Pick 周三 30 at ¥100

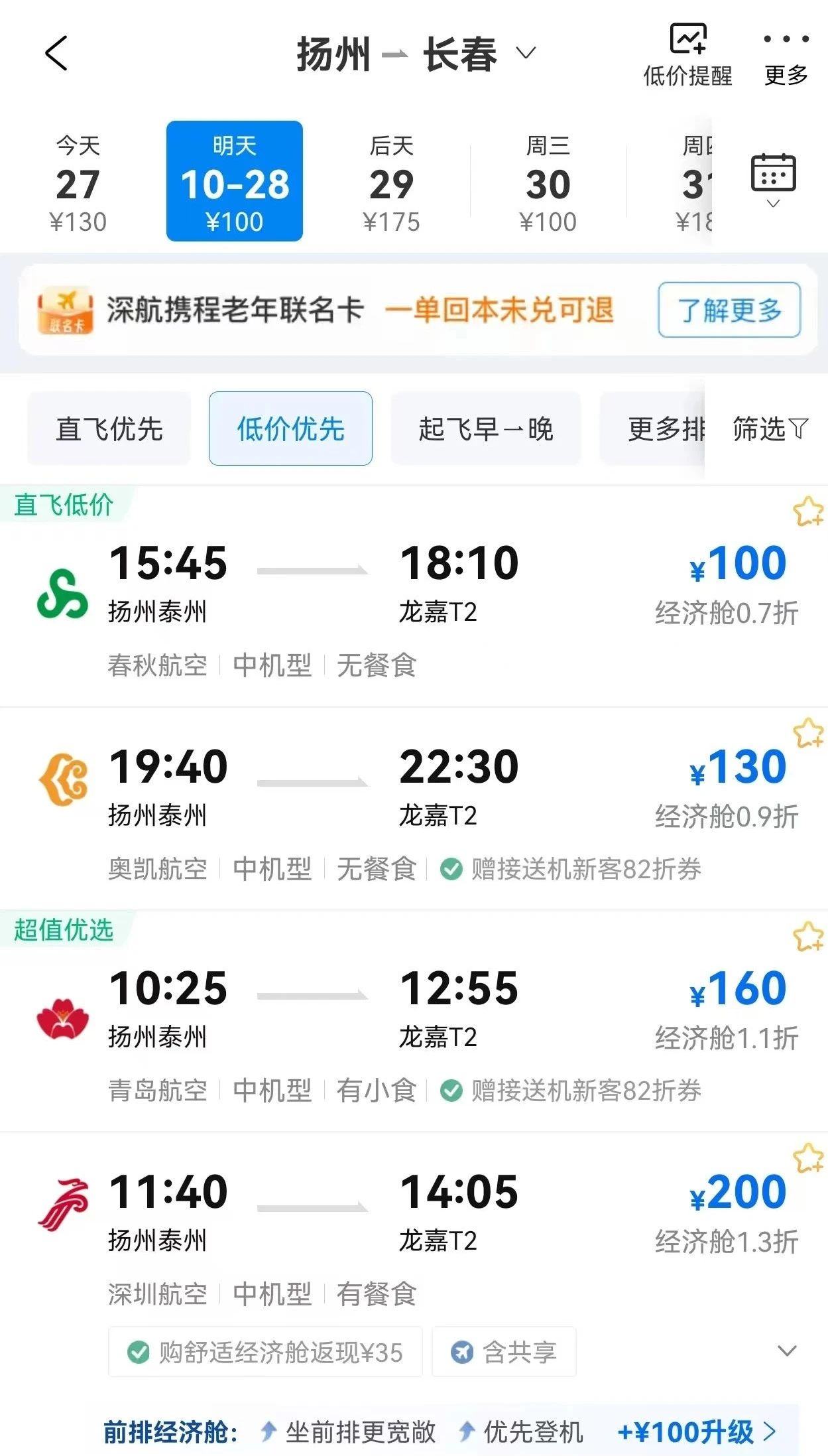coord(548,182)
